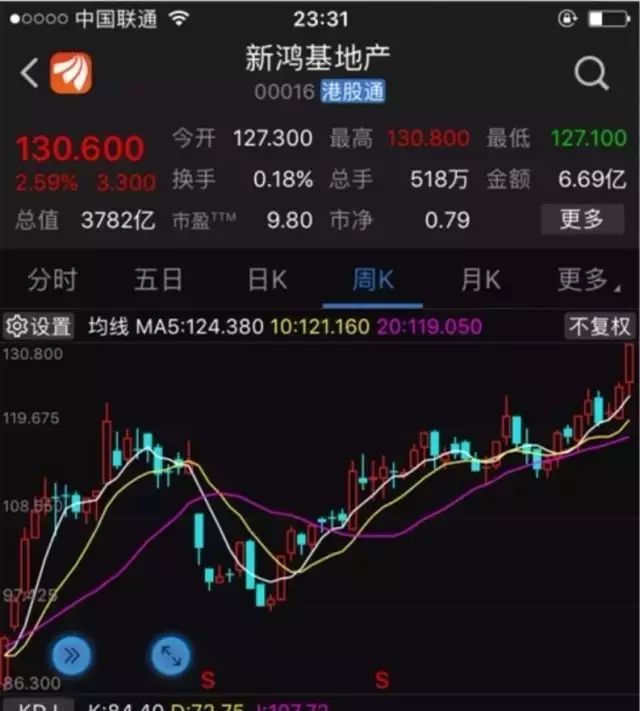Tap the double-arrow chart scroll button
Viewport: 640px width, 711px height.
coord(72,655)
